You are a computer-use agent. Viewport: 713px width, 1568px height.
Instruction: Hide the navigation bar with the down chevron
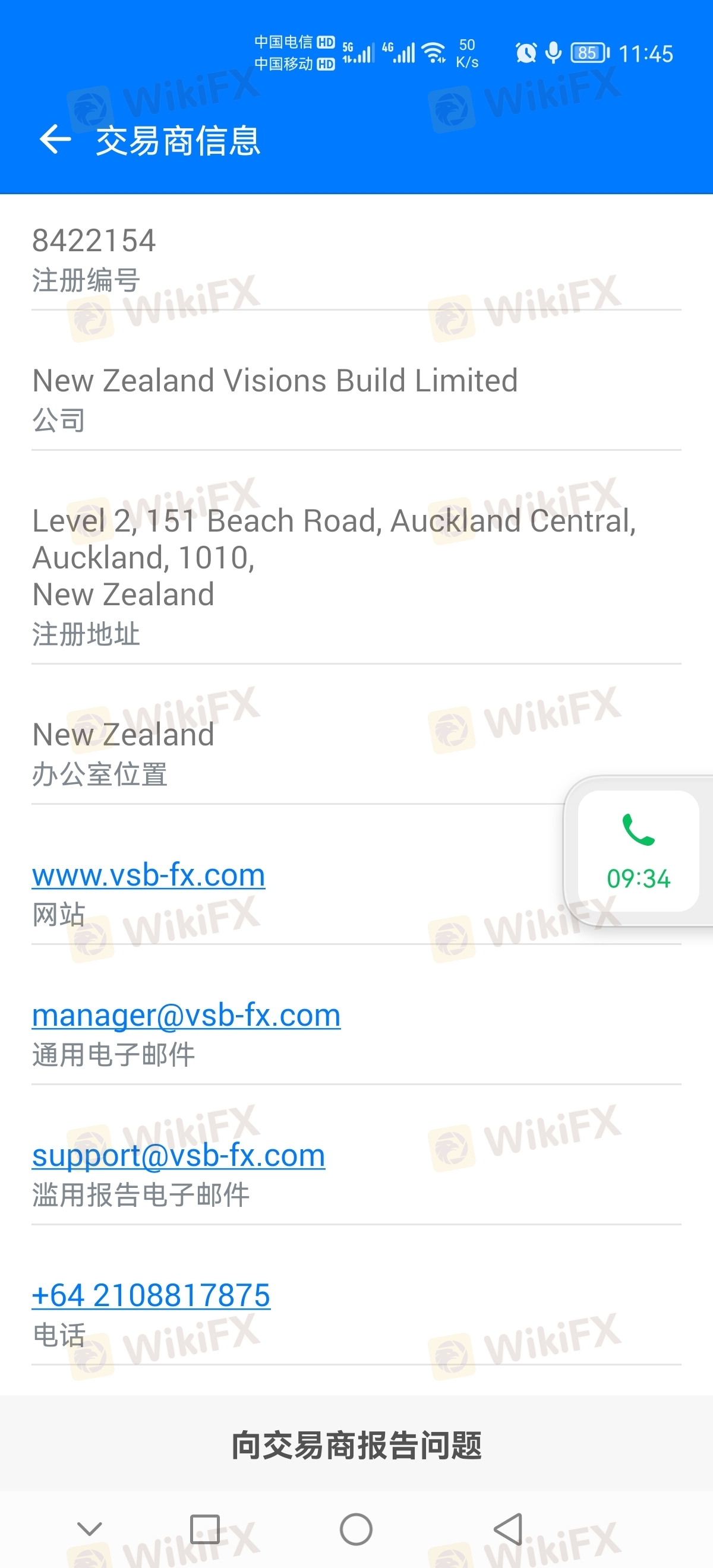click(90, 1529)
